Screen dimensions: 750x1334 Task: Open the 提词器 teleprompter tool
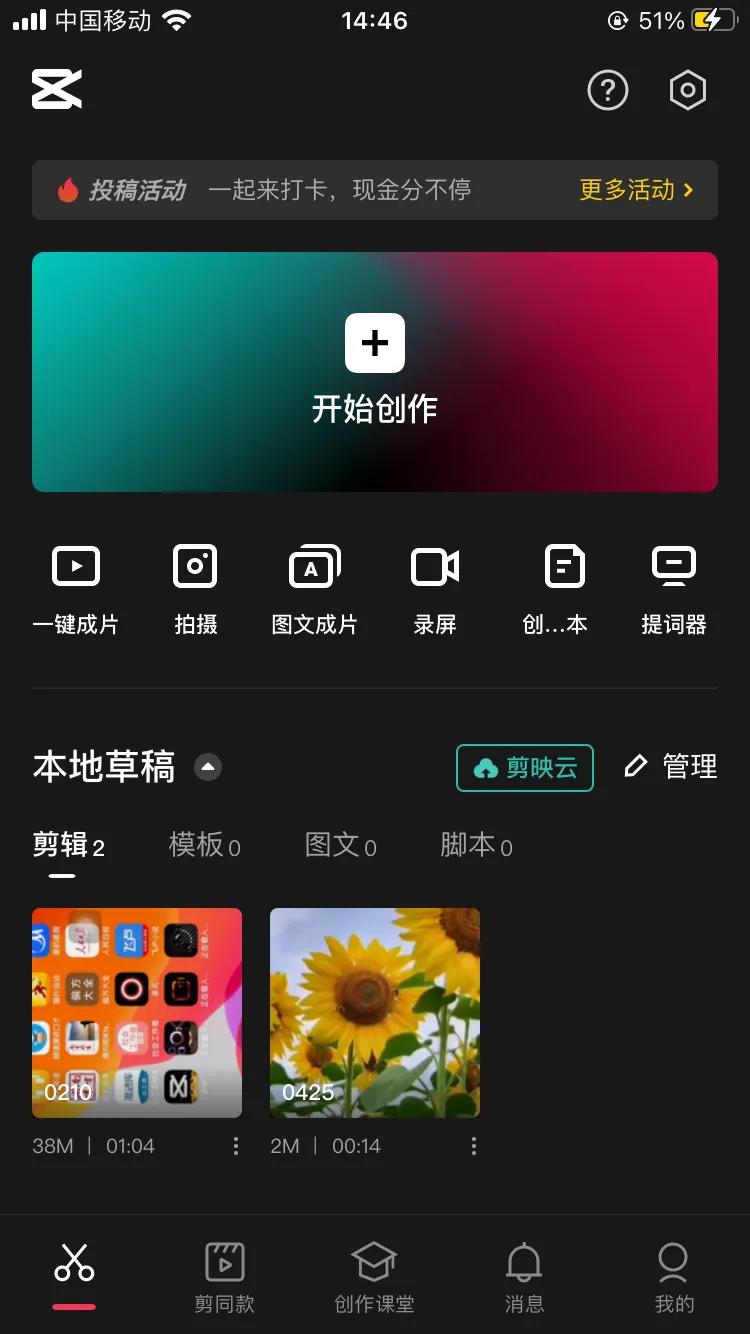coord(673,585)
